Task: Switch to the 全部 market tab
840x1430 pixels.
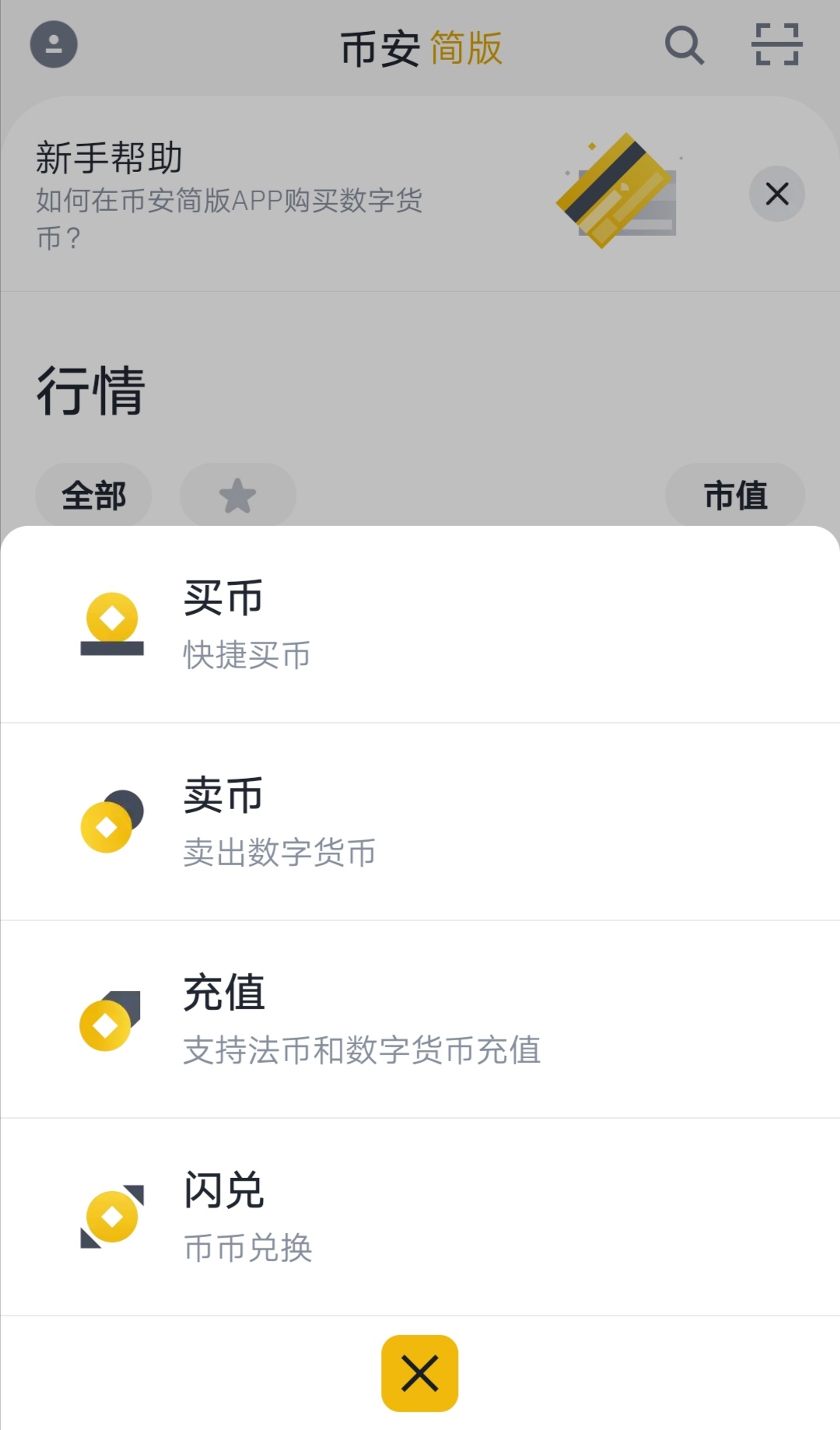Action: click(x=93, y=496)
